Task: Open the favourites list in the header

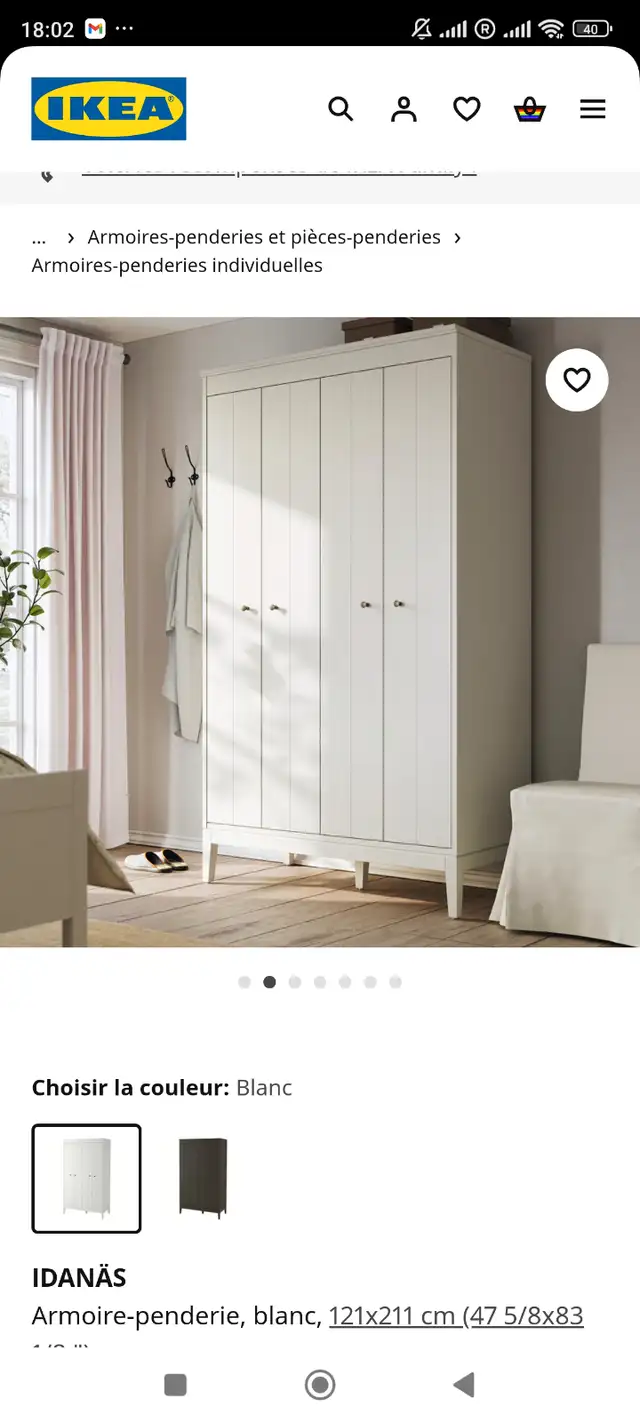Action: tap(467, 109)
